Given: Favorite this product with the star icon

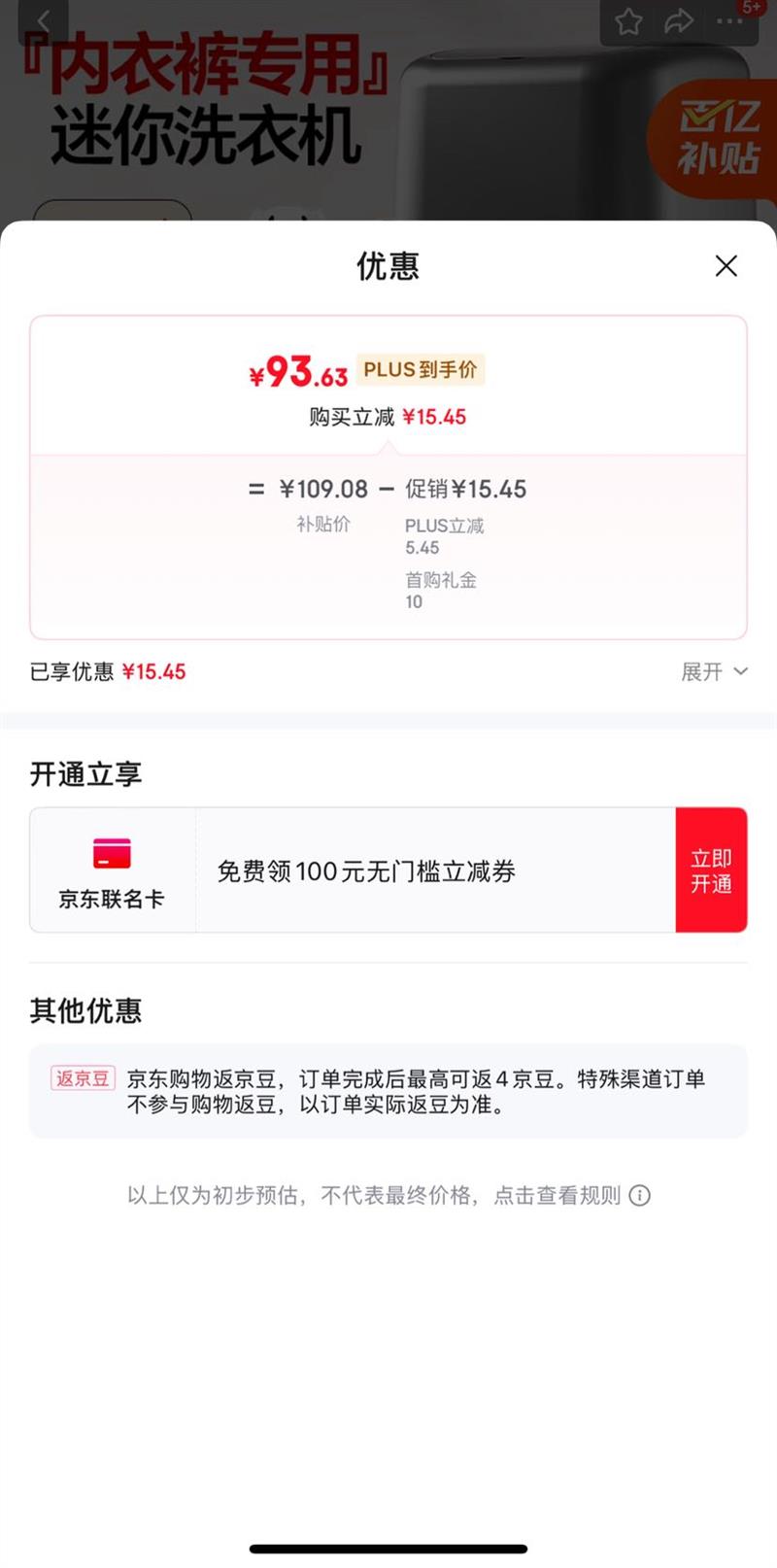Looking at the screenshot, I should point(628,21).
